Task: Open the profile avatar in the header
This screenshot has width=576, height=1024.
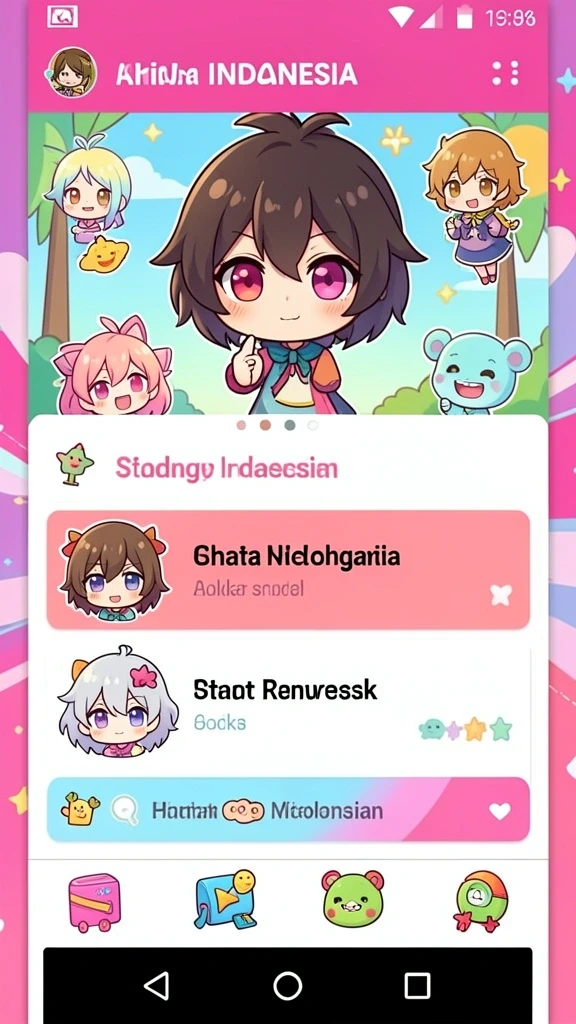Action: coord(72,72)
